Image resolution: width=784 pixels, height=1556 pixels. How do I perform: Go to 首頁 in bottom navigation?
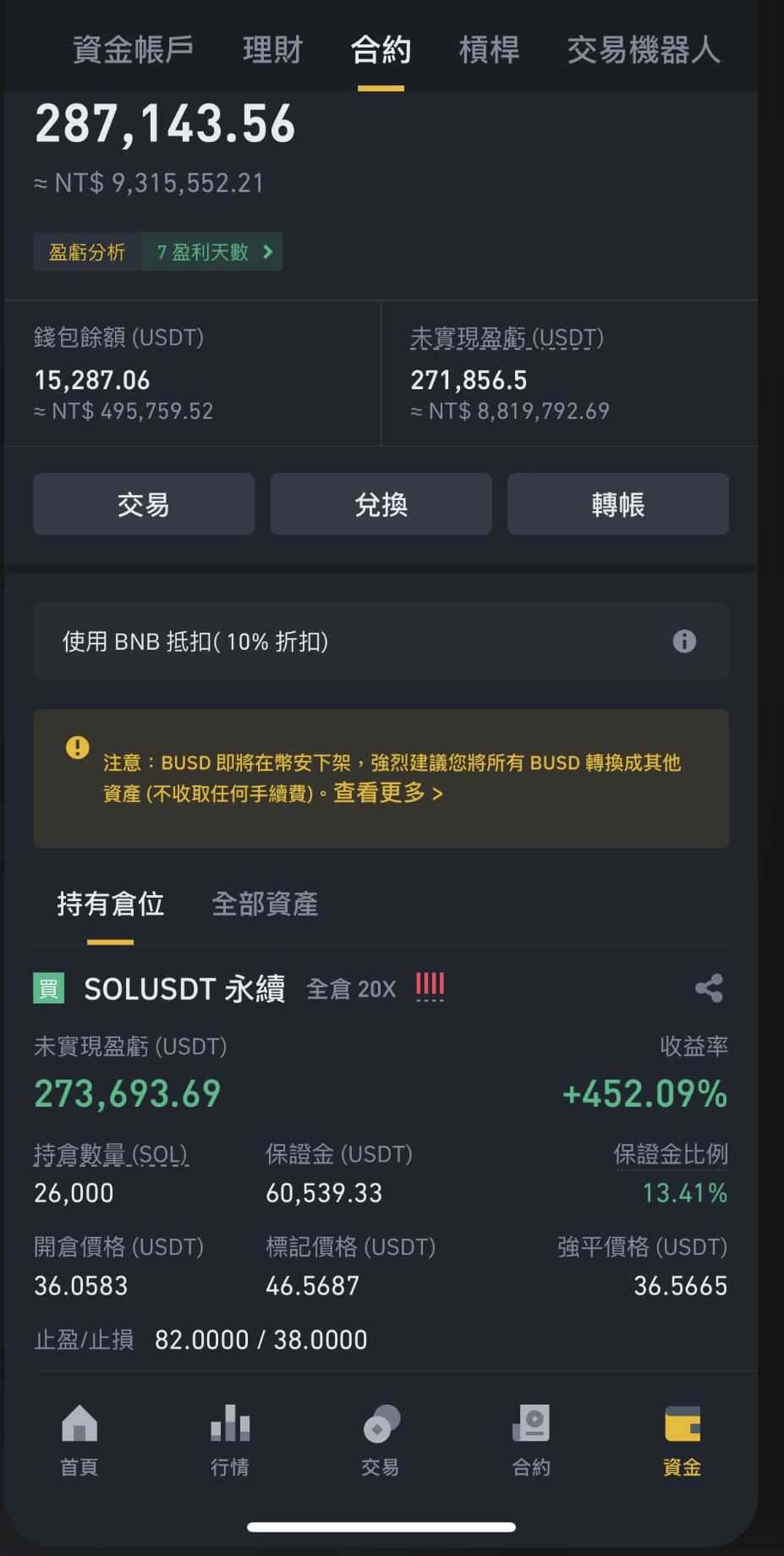point(79,1440)
